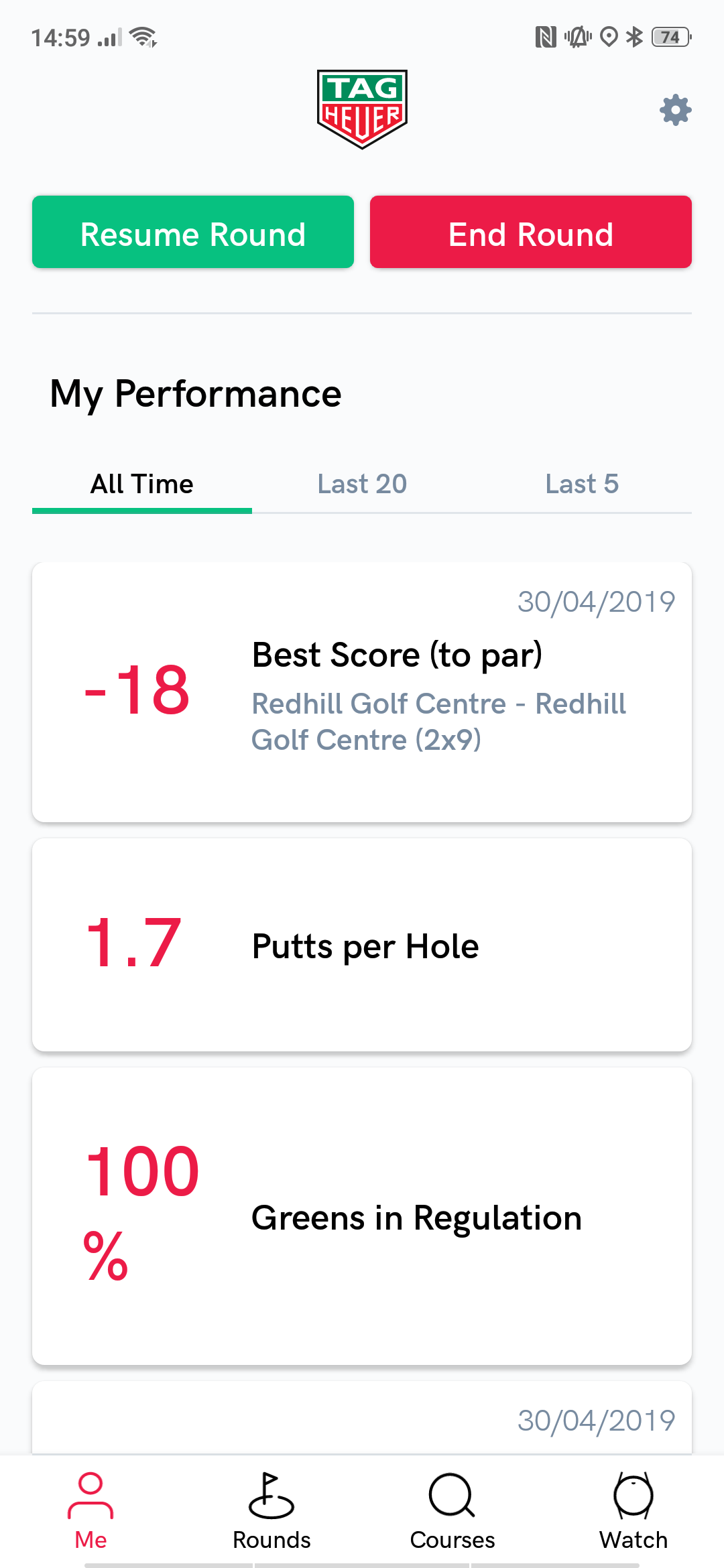Select the All Time tab
724x1568 pixels.
click(x=142, y=484)
